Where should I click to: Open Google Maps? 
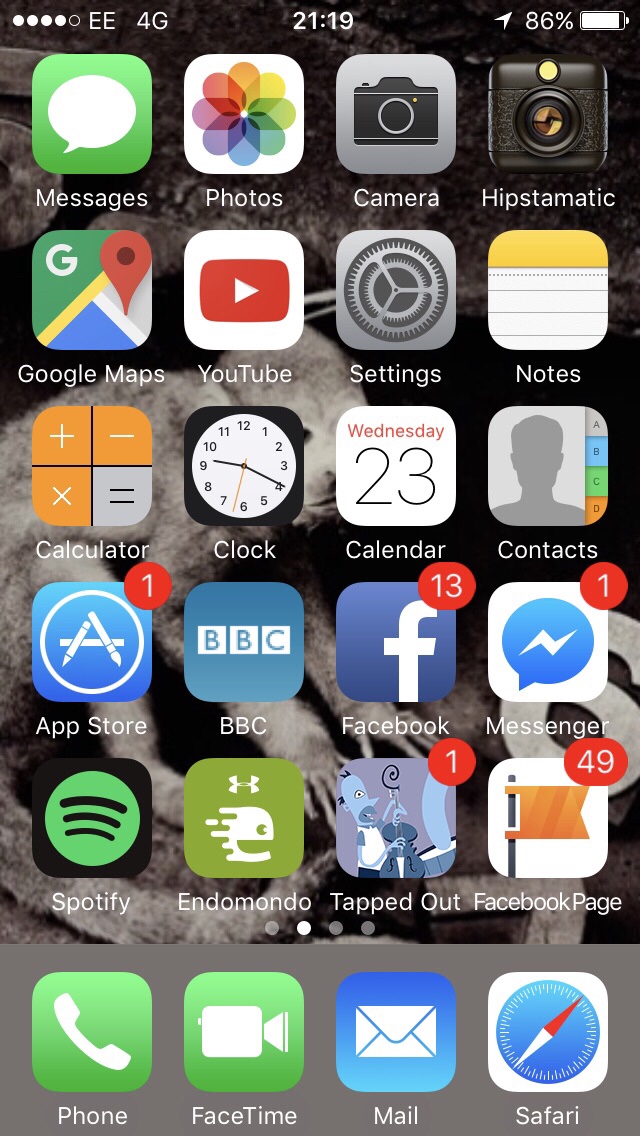click(x=92, y=290)
